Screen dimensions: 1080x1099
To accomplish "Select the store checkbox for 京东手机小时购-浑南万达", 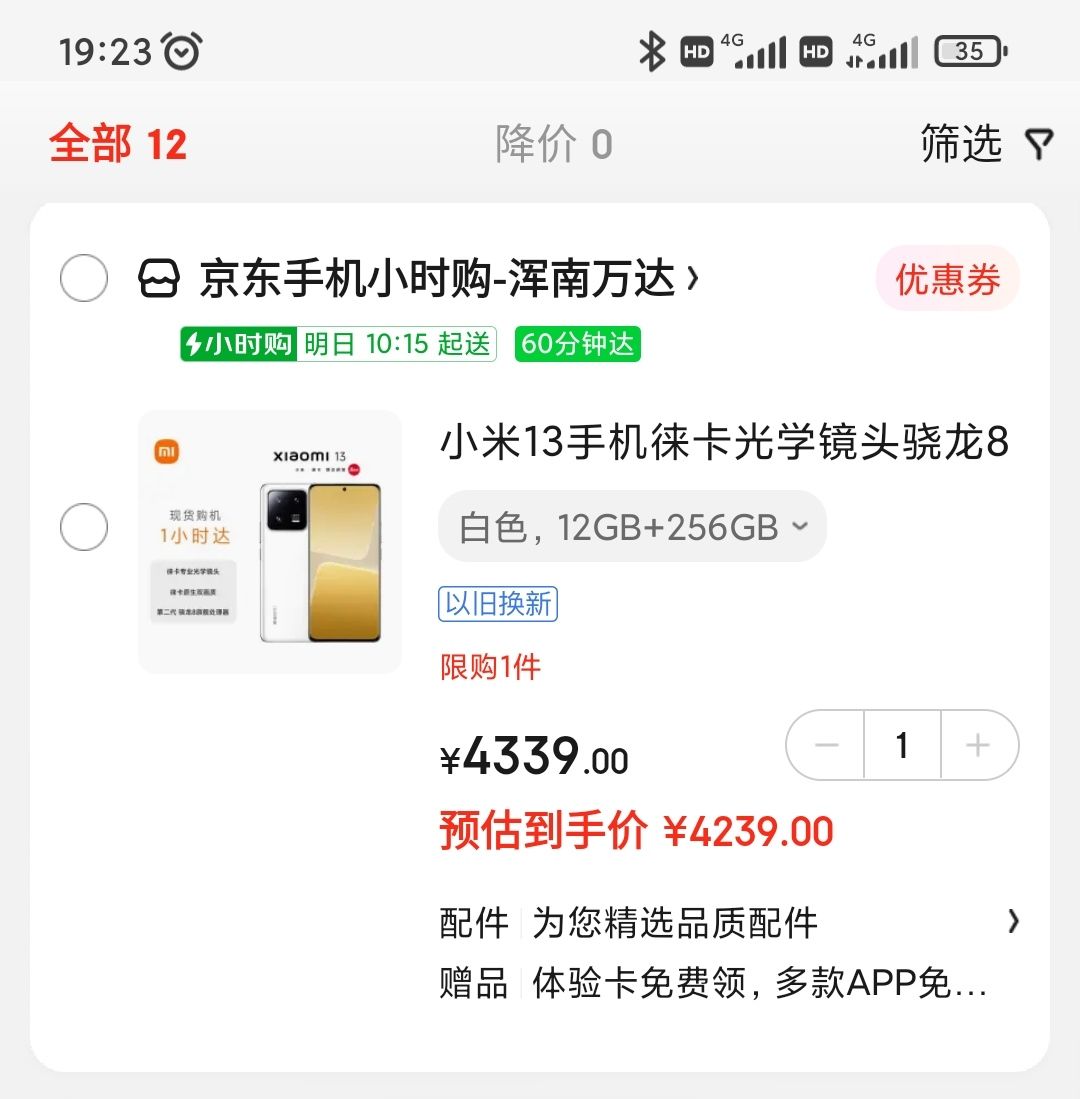I will (x=84, y=279).
